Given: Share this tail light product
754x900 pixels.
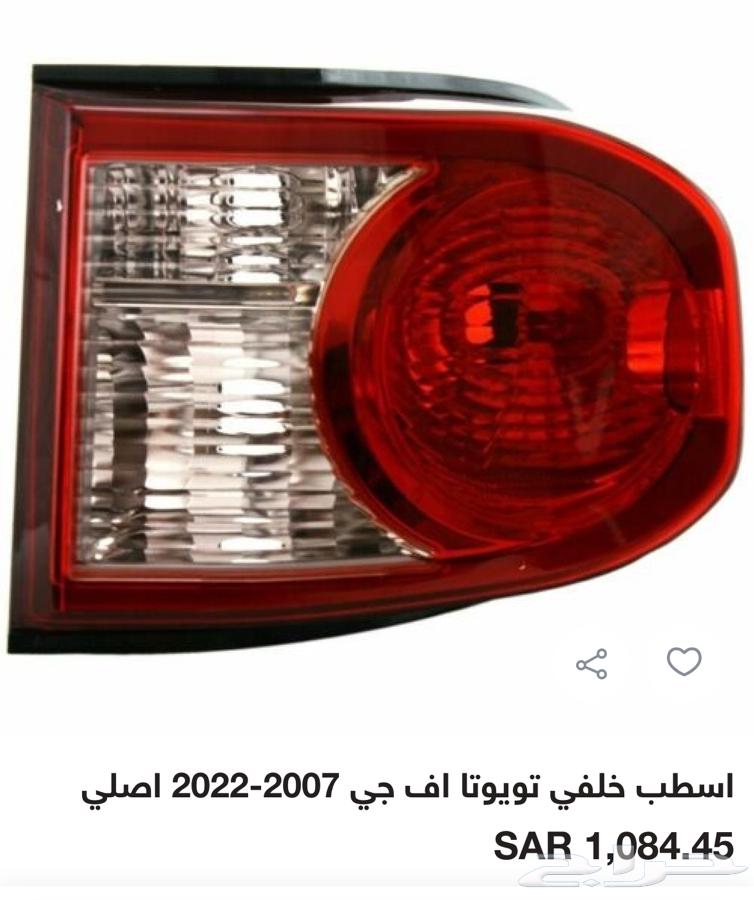Looking at the screenshot, I should click(592, 663).
